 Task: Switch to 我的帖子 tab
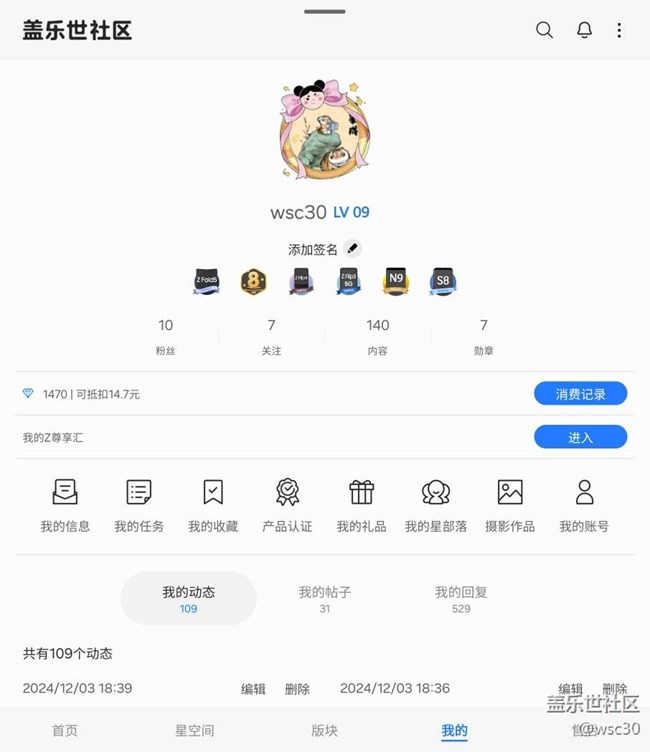click(x=325, y=598)
